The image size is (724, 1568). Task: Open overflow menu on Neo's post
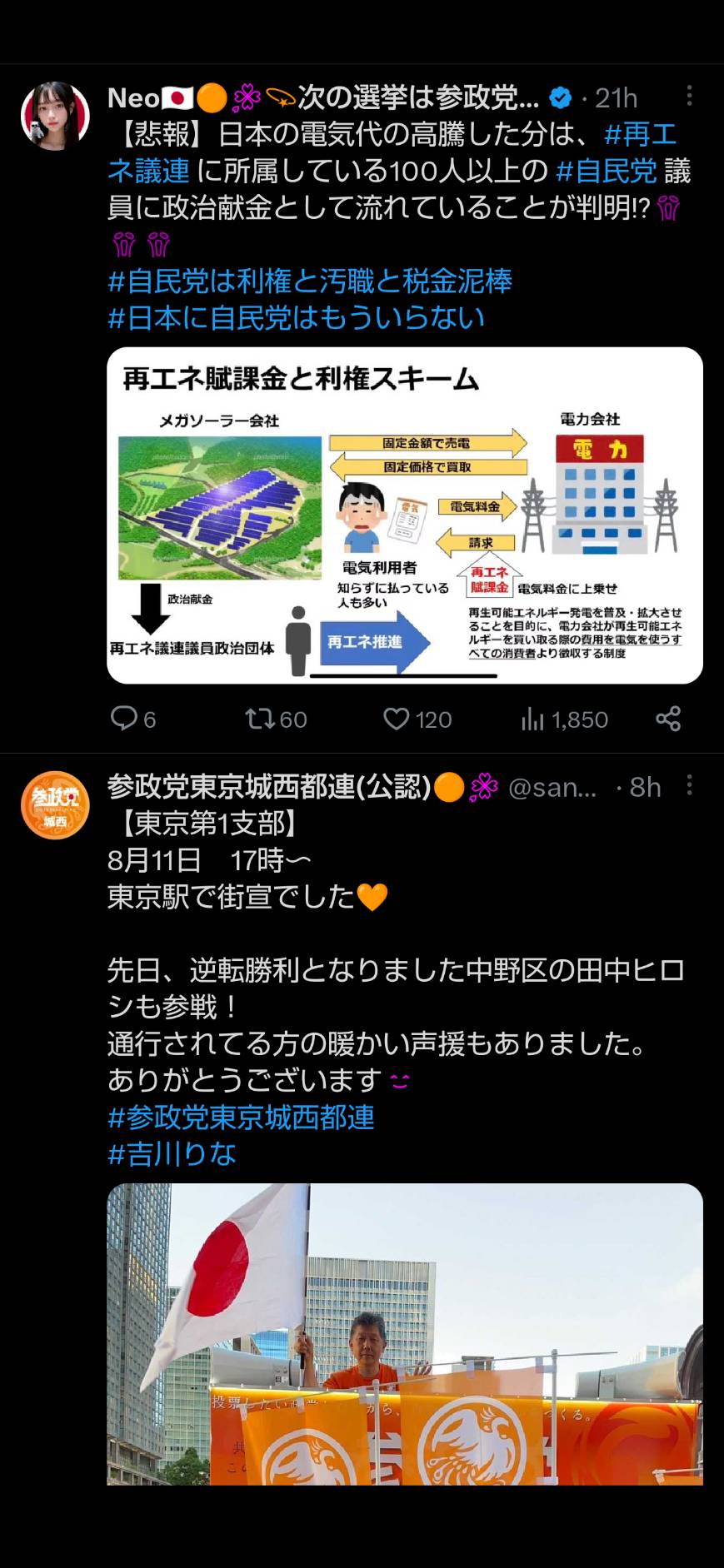689,97
